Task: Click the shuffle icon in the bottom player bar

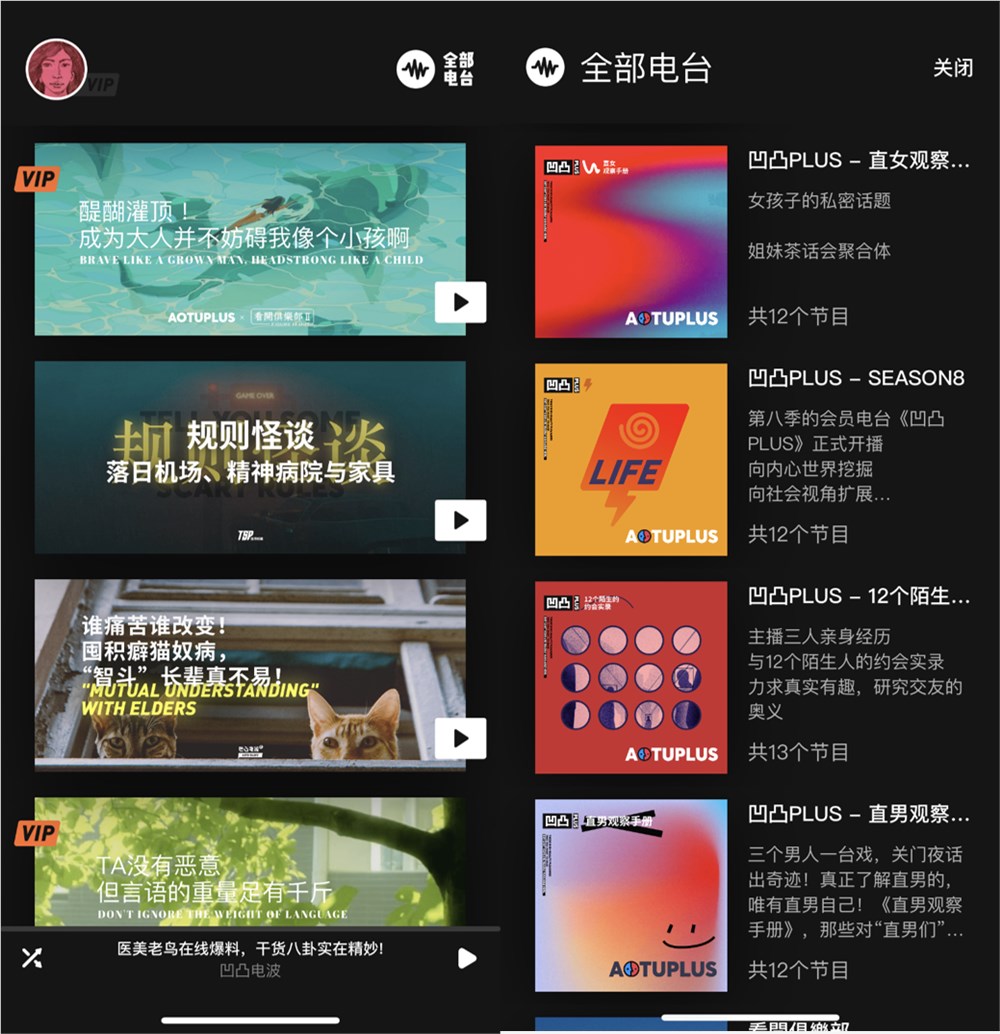Action: click(30, 958)
